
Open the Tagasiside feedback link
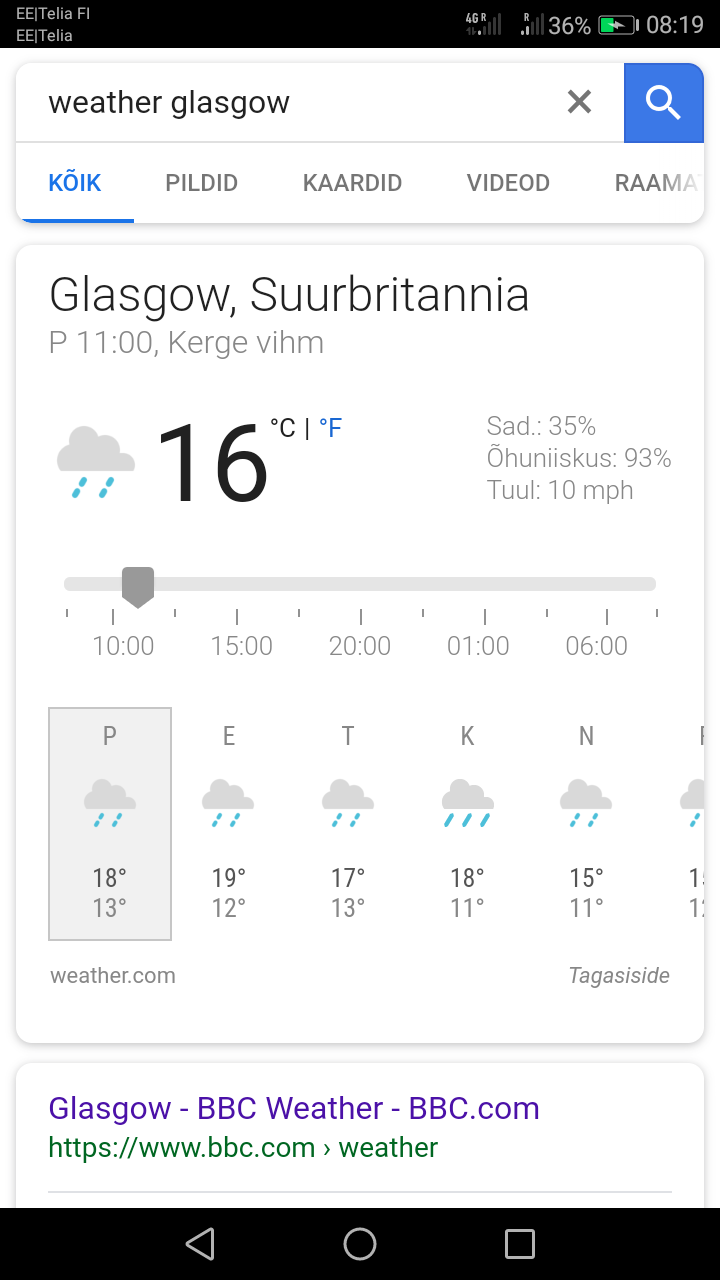619,975
